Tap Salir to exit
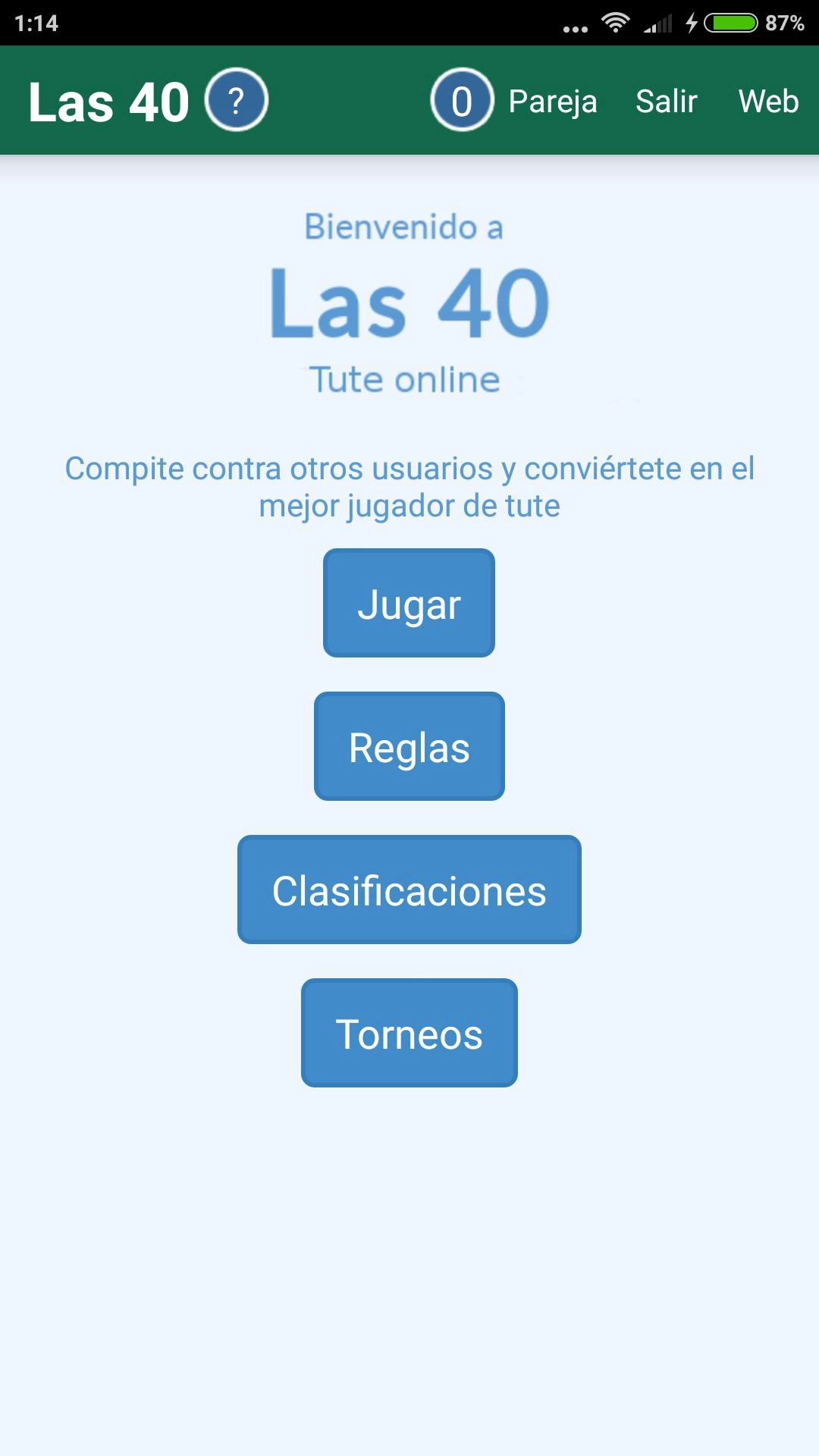Image resolution: width=819 pixels, height=1456 pixels. tap(666, 101)
